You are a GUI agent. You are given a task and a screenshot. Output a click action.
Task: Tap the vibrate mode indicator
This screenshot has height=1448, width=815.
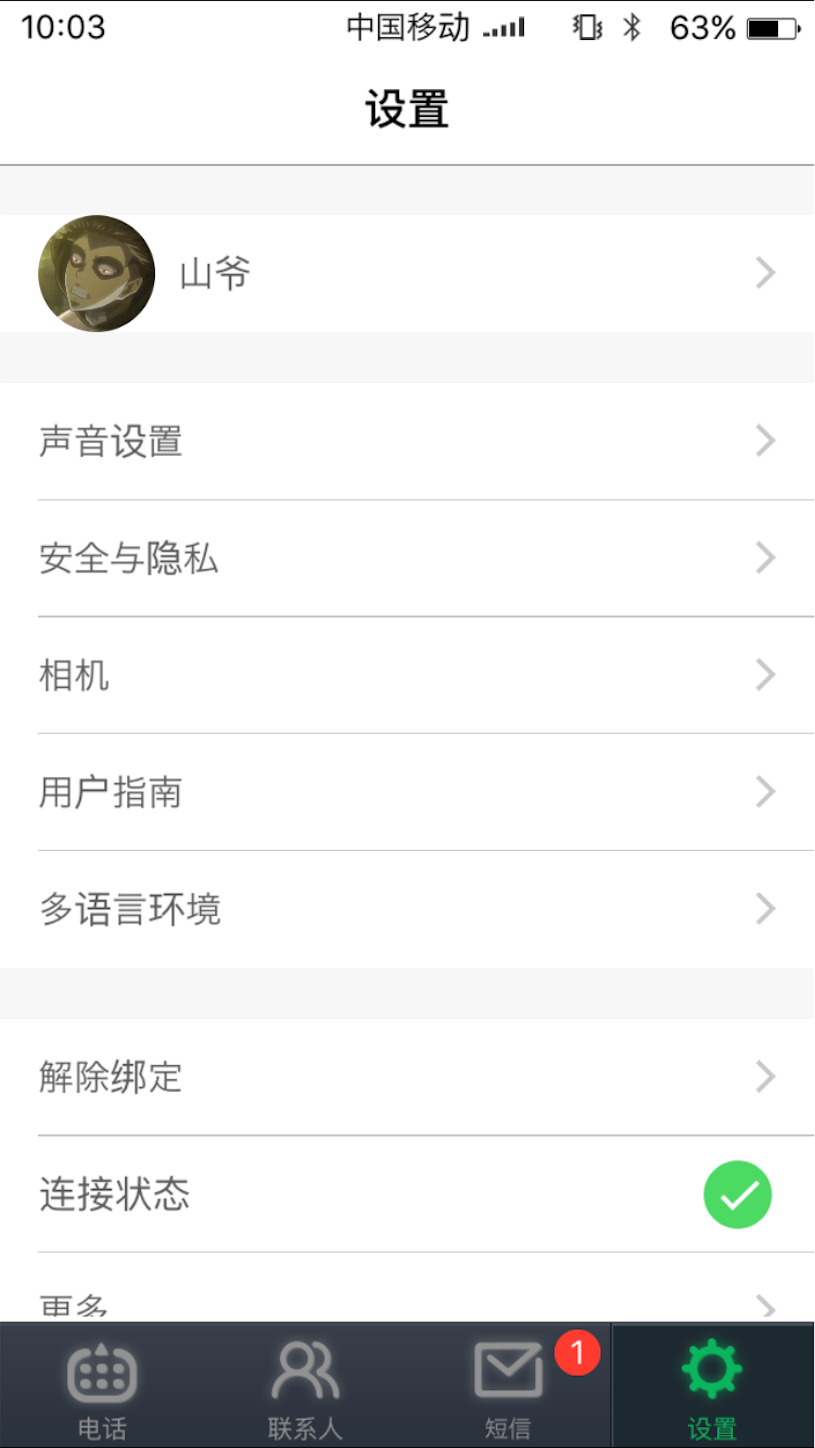click(x=588, y=29)
